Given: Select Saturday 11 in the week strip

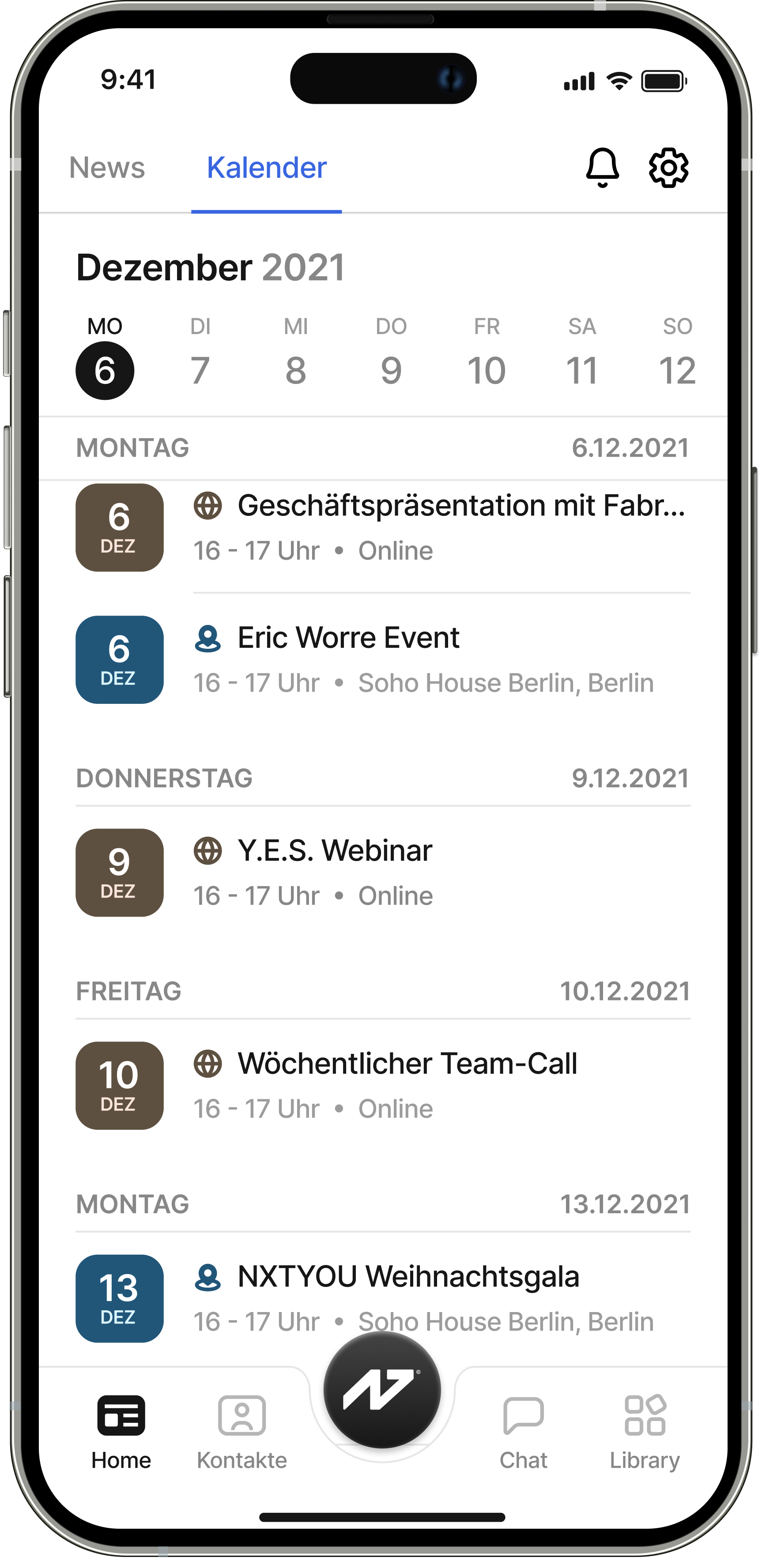Looking at the screenshot, I should (582, 359).
